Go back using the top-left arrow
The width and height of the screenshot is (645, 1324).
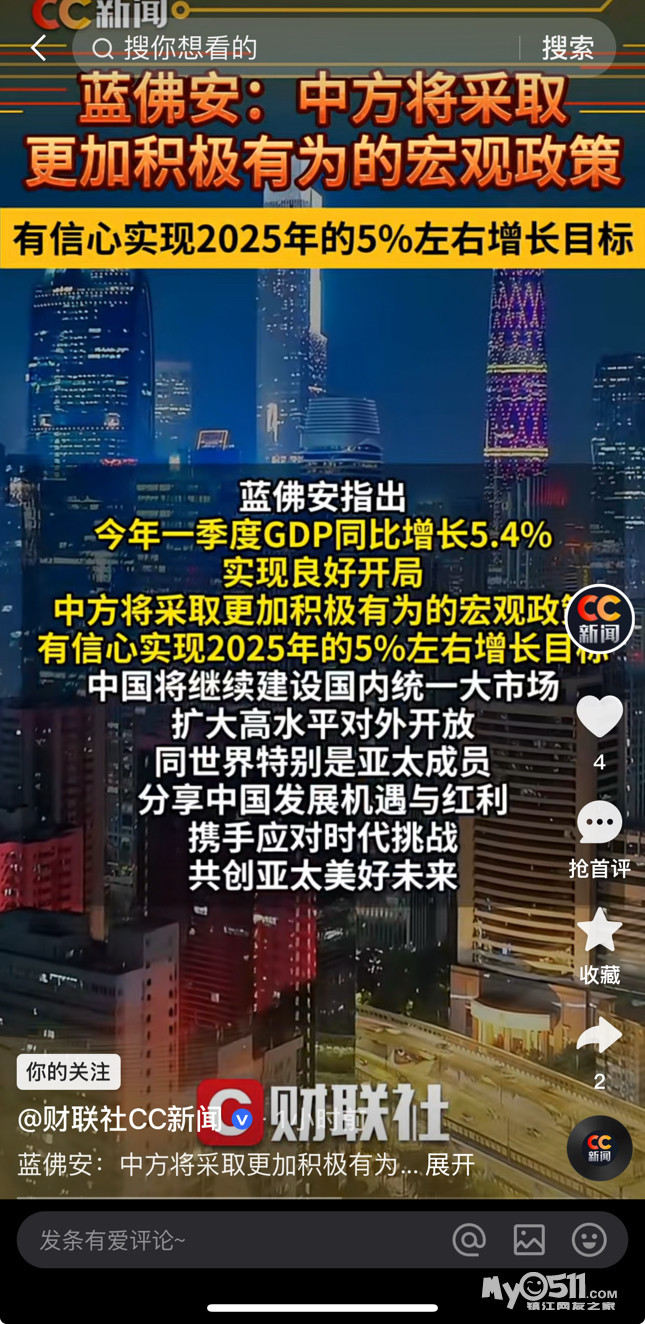click(x=38, y=47)
